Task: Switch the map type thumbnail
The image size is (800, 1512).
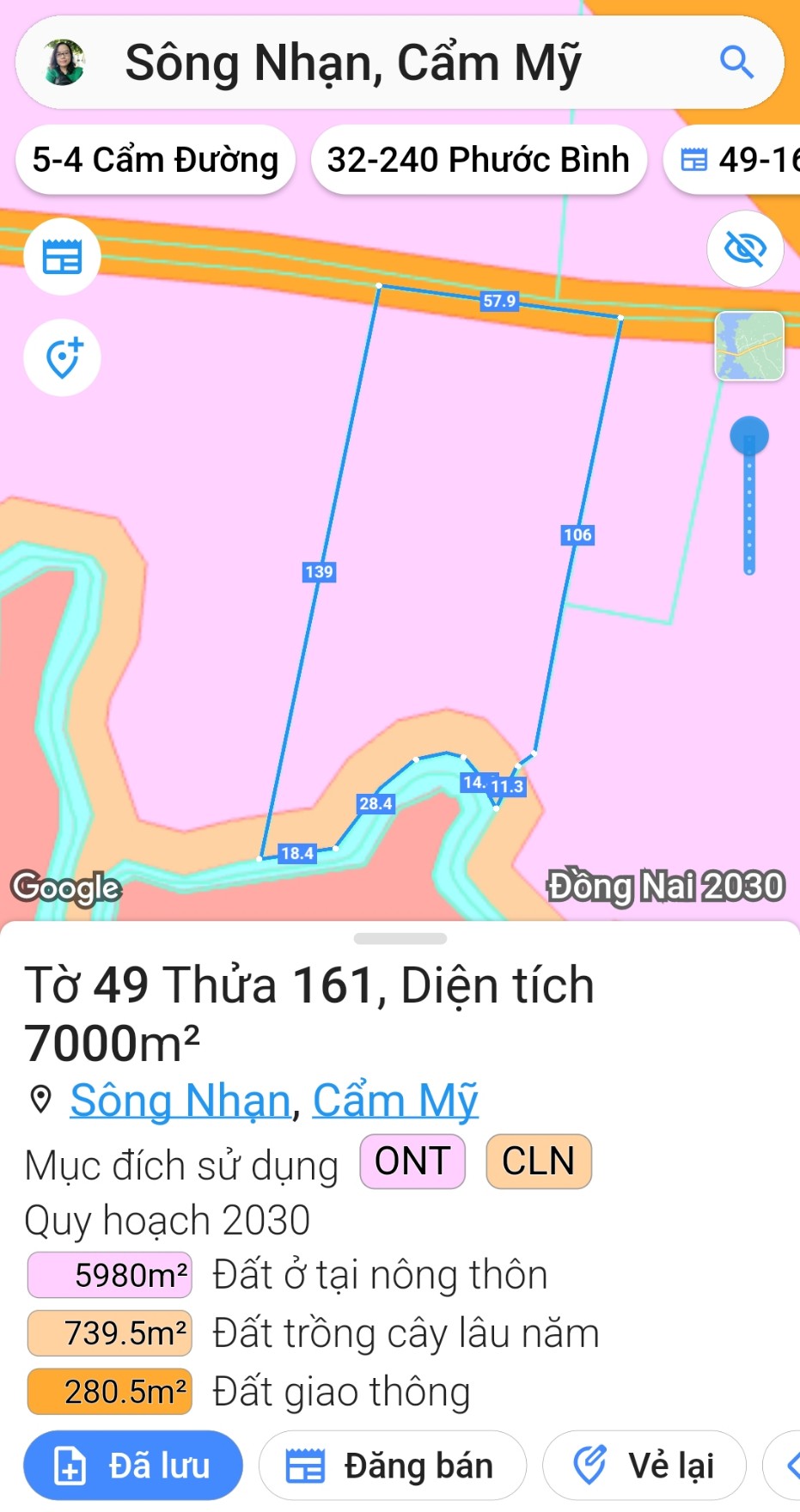Action: pos(749,346)
